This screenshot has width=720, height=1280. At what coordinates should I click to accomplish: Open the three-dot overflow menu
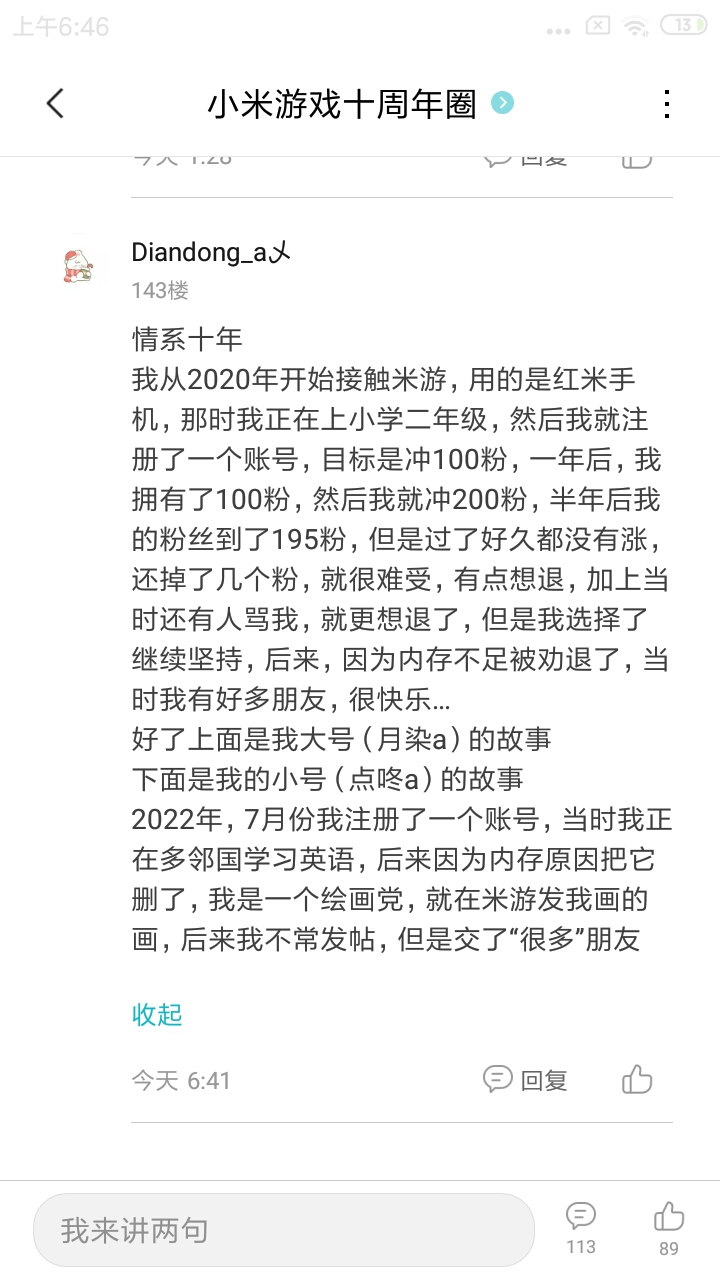click(x=667, y=104)
